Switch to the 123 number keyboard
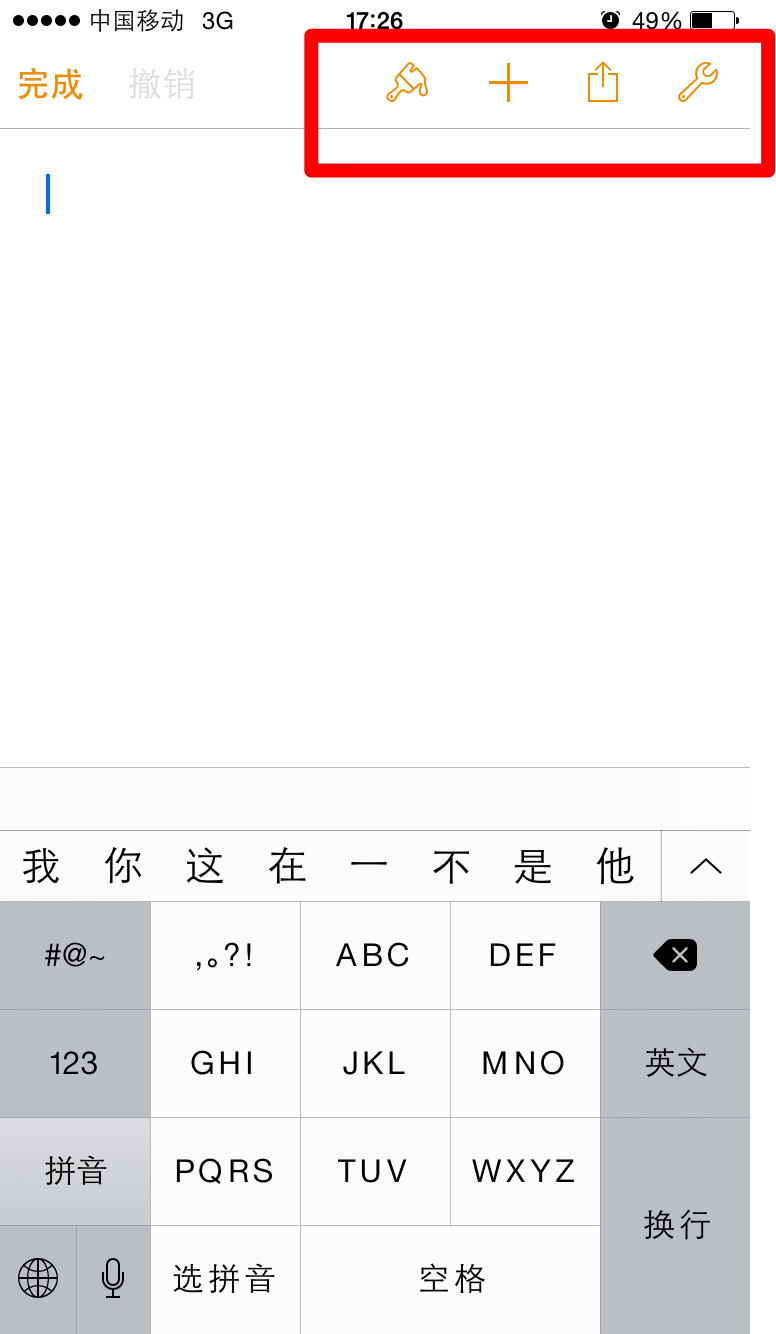The width and height of the screenshot is (776, 1334). 75,1063
